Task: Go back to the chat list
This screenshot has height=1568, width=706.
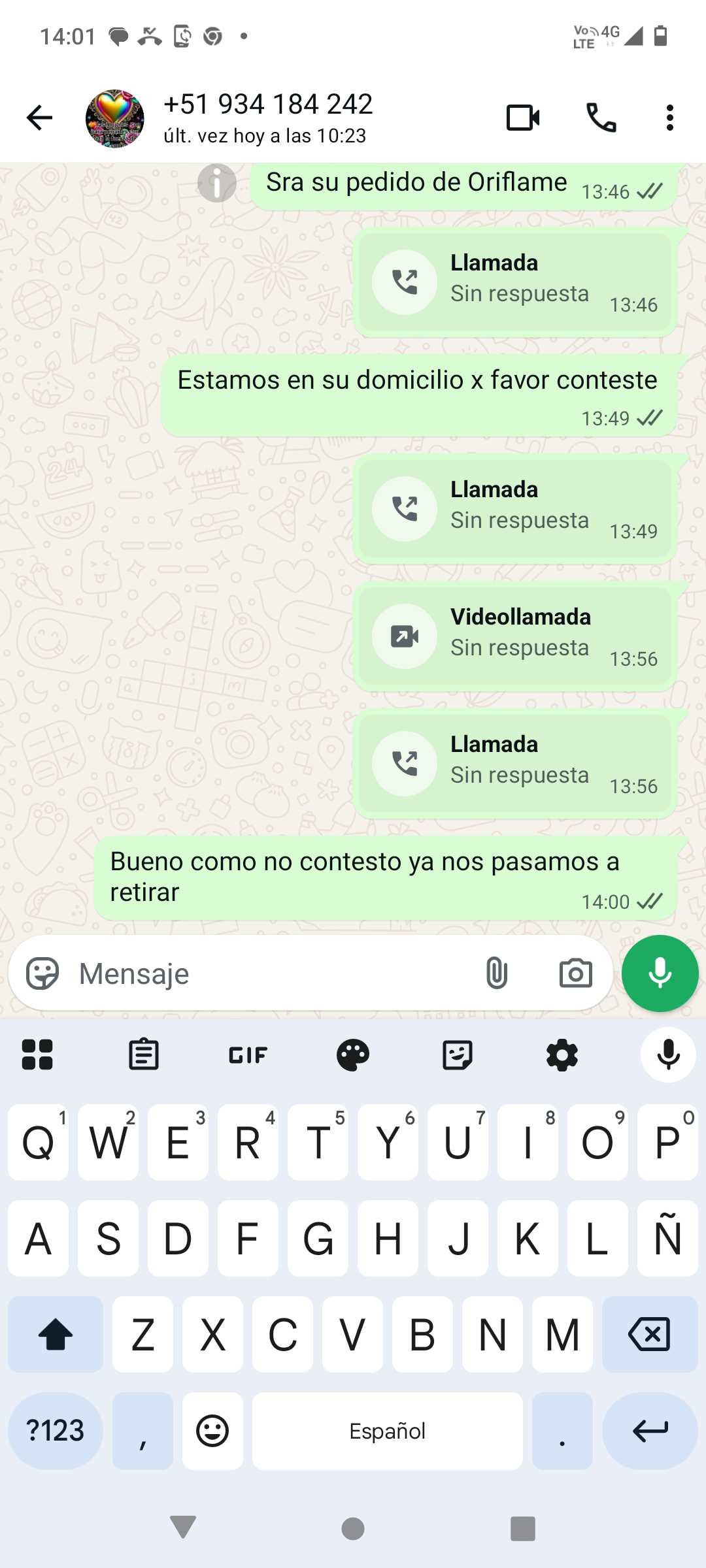Action: 39,118
